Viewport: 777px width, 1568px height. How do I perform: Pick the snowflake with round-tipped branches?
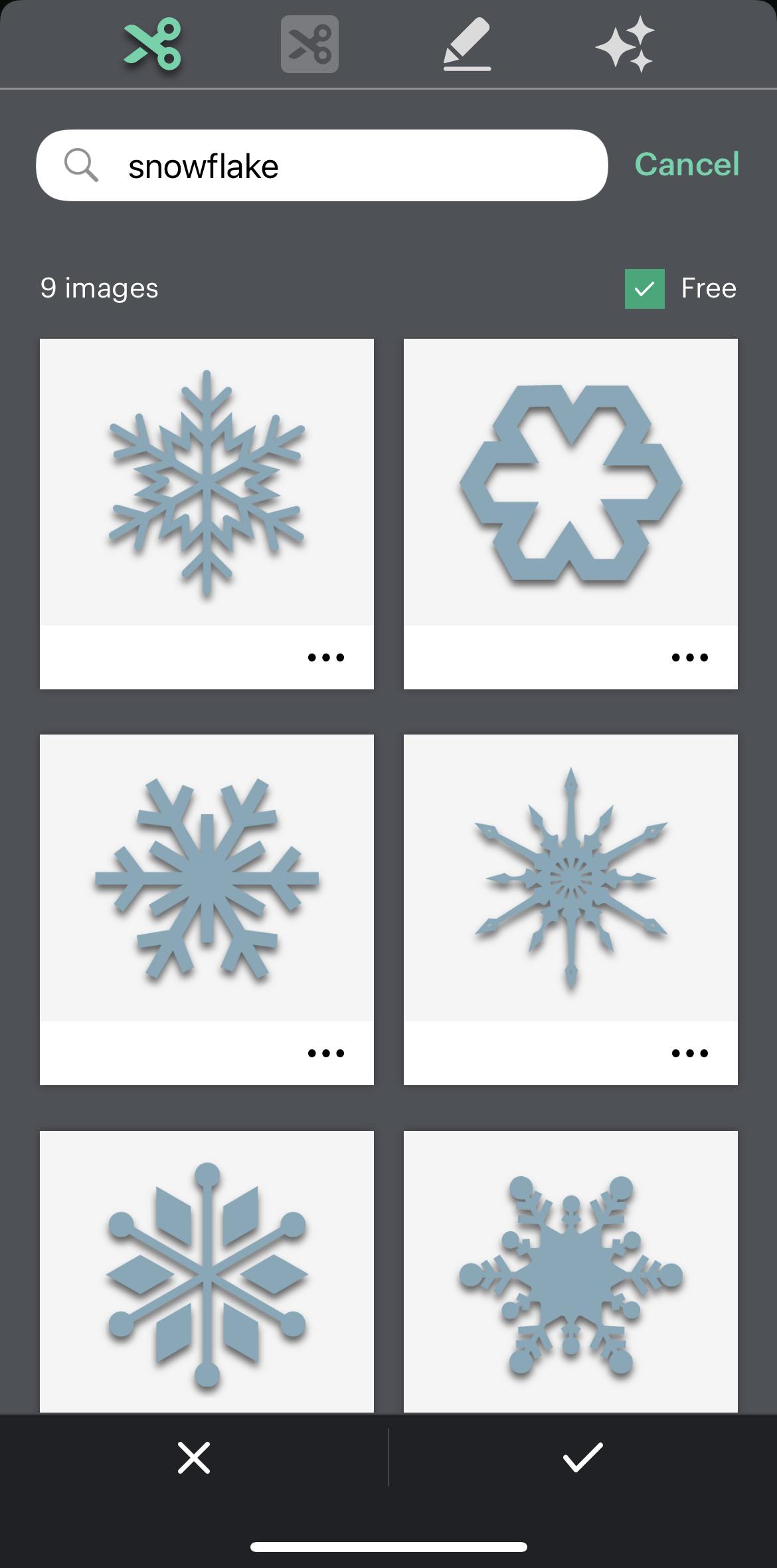coord(570,1272)
